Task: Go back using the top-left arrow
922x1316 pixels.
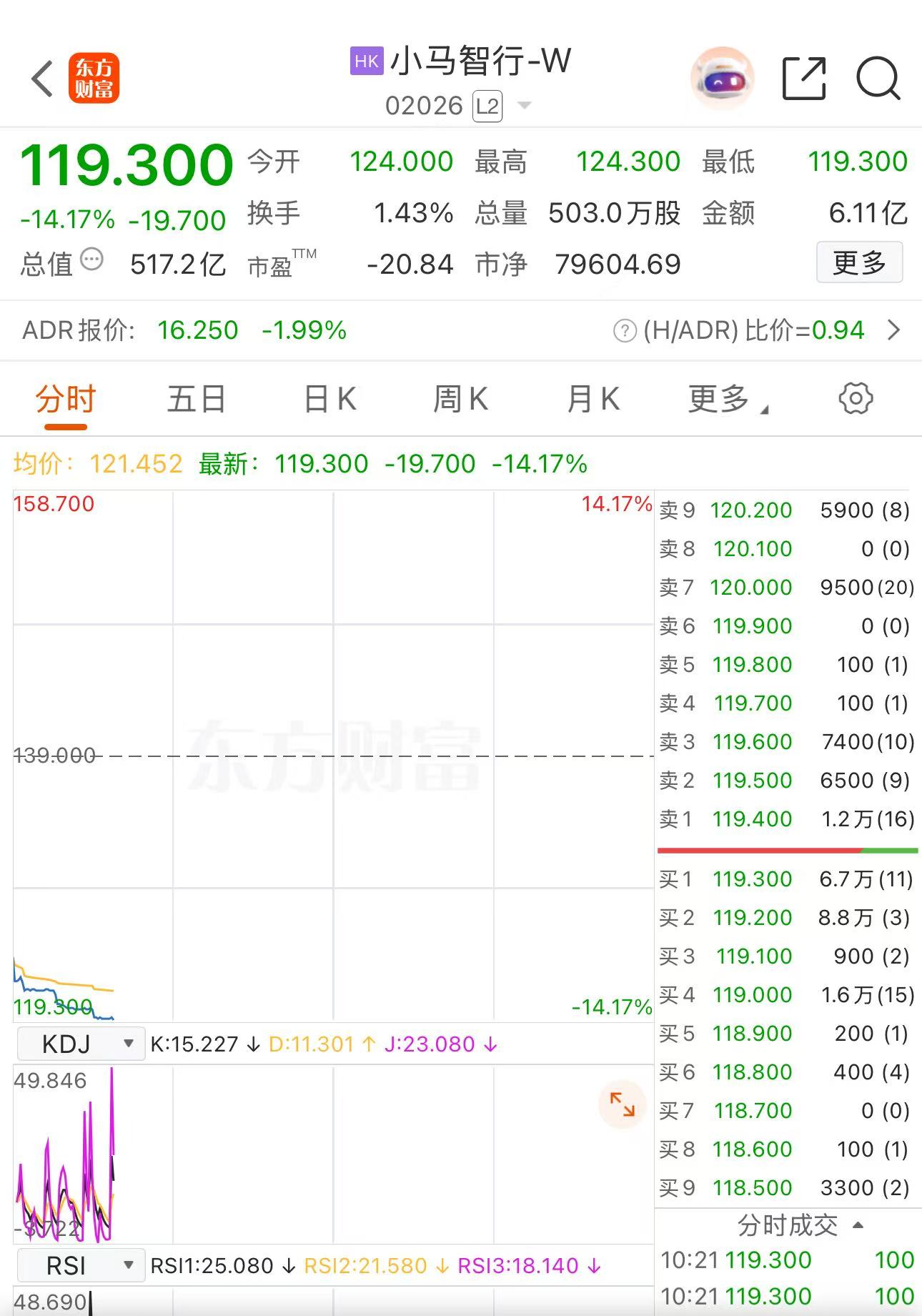Action: pyautogui.click(x=43, y=79)
